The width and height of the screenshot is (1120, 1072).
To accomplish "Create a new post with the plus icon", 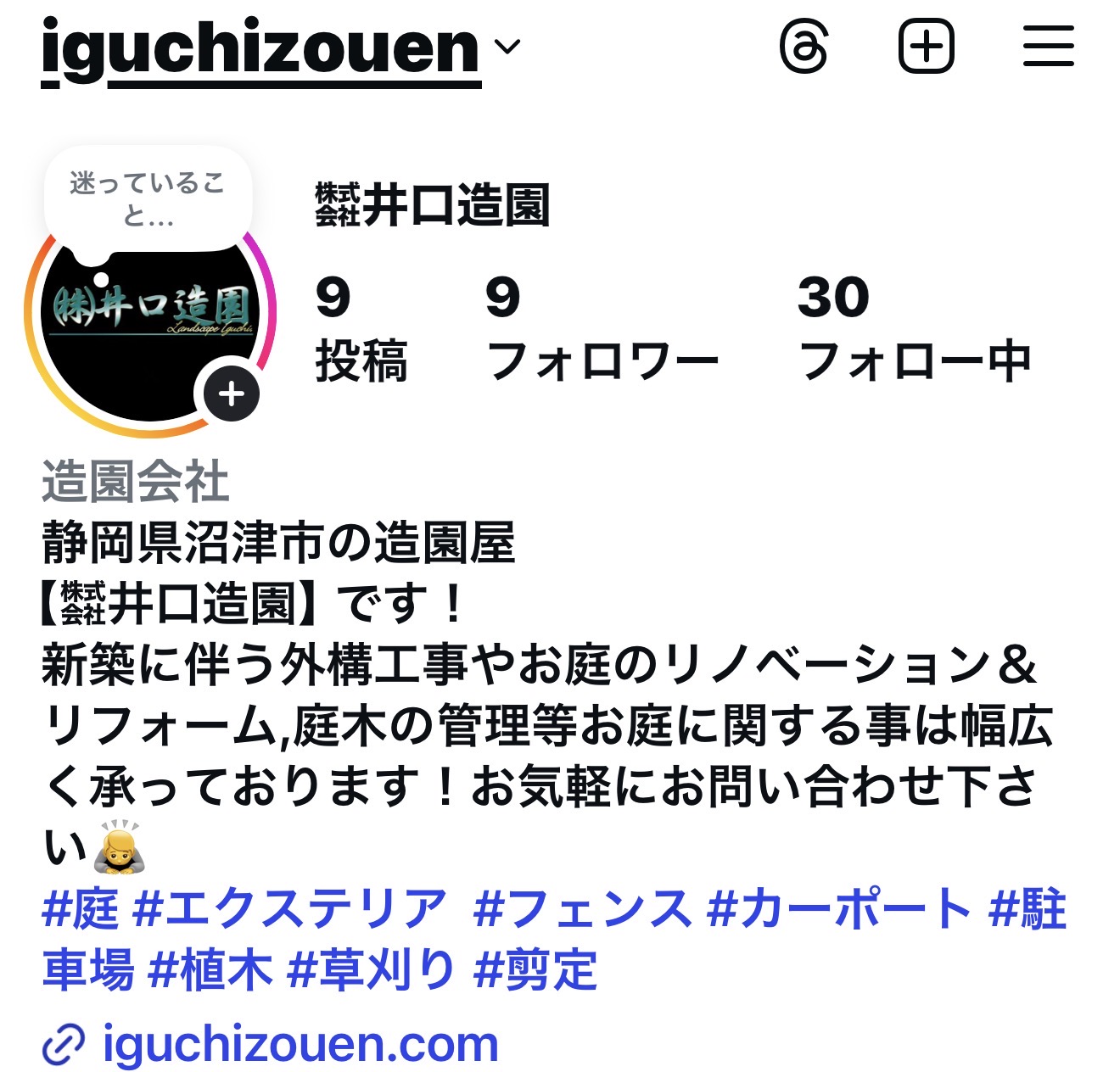I will 926,47.
